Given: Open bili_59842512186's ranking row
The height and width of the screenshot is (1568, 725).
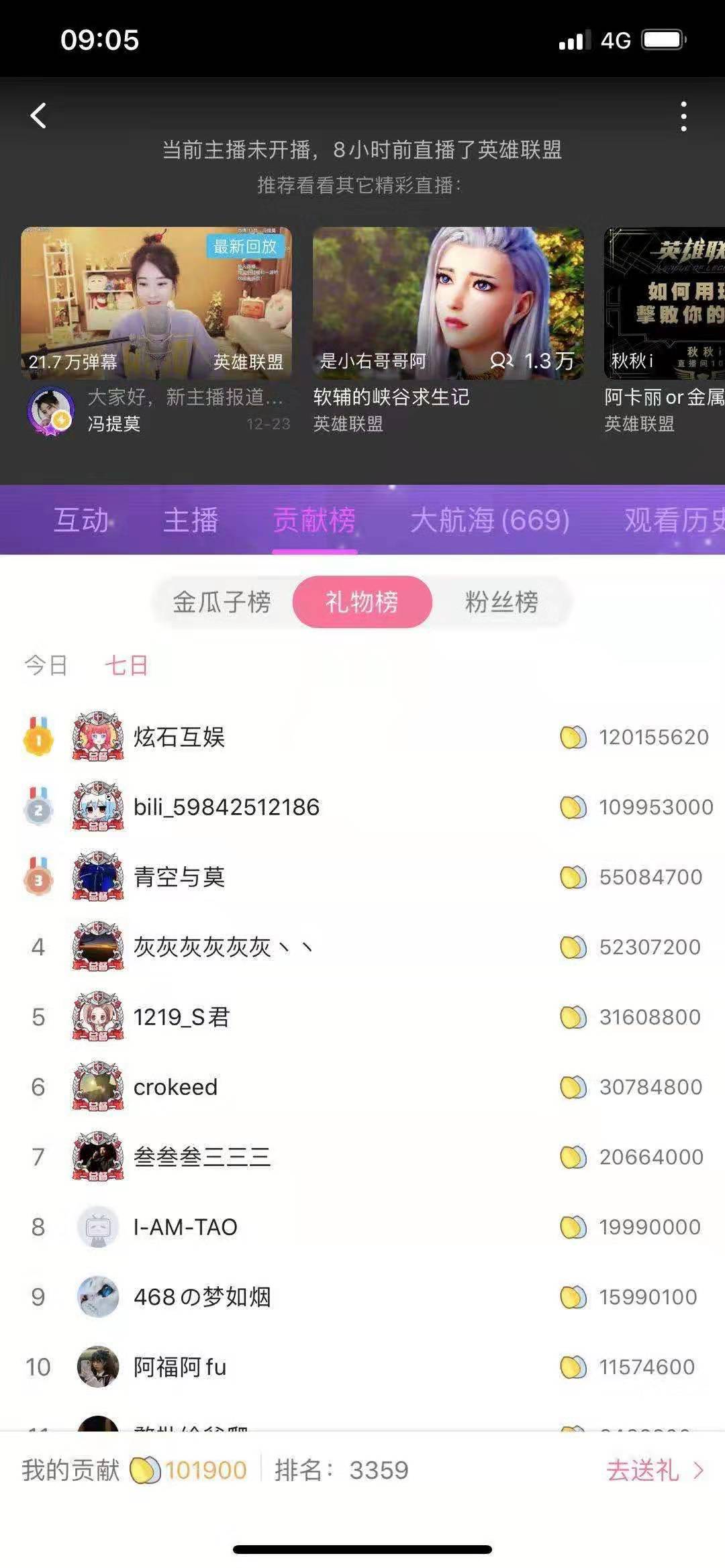Looking at the screenshot, I should click(x=362, y=807).
